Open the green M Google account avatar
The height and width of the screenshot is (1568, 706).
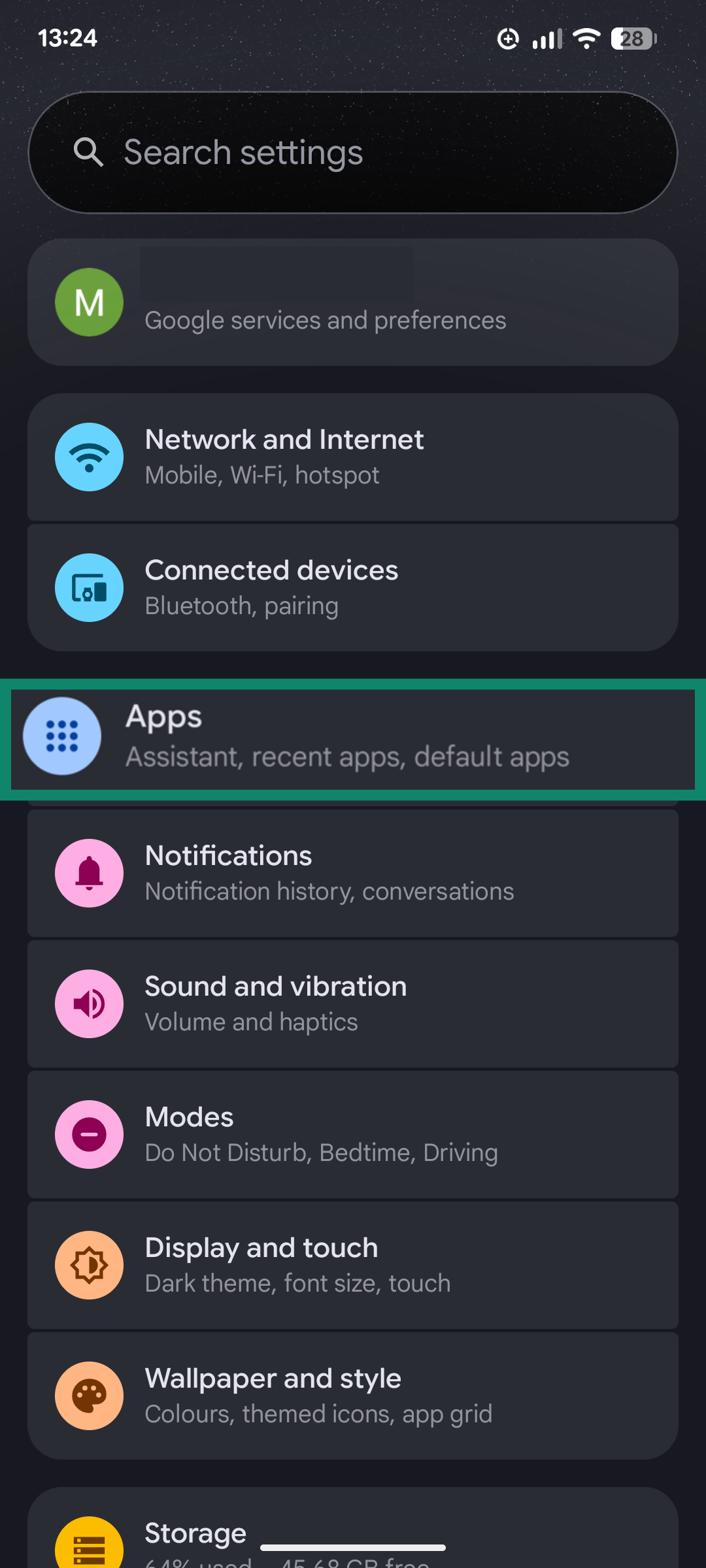[x=89, y=302]
